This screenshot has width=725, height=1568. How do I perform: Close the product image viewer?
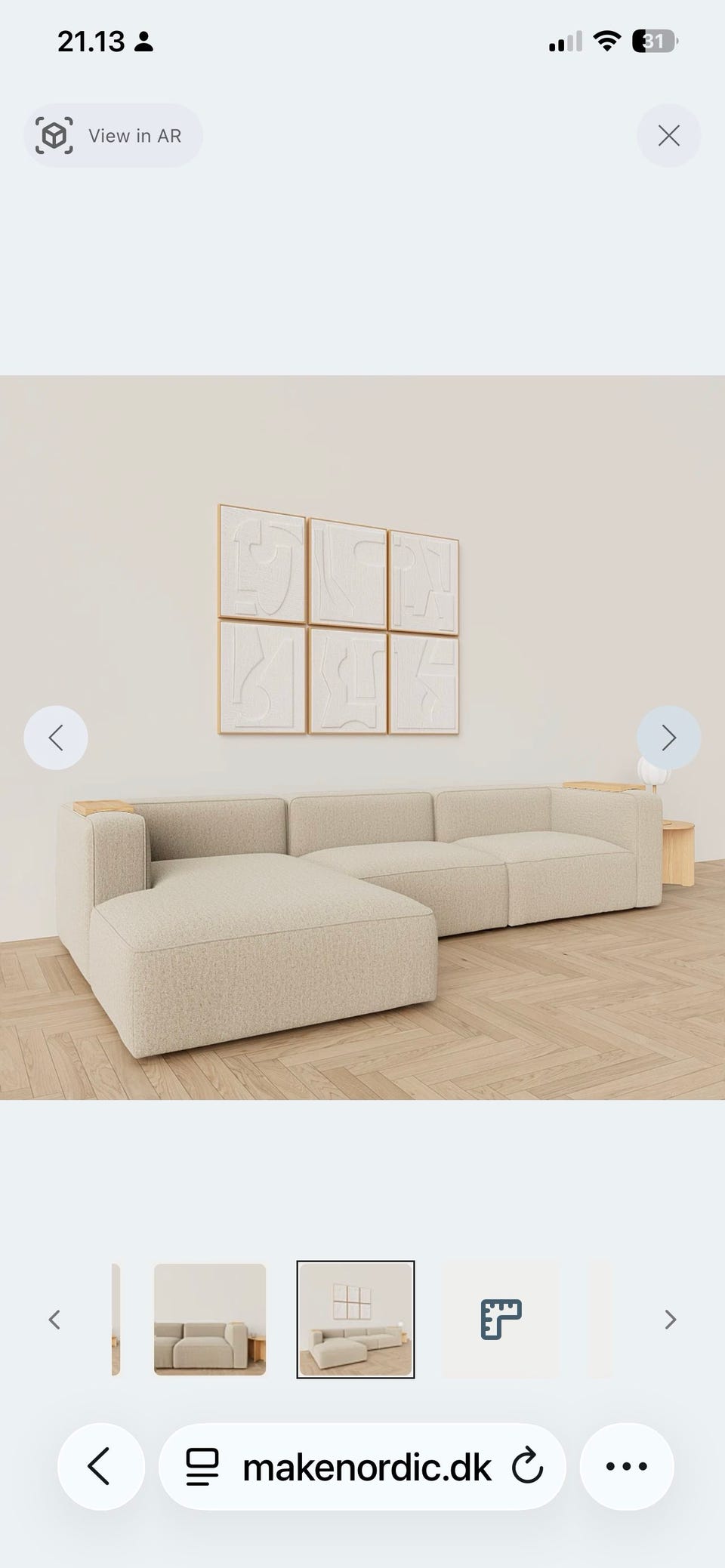tap(668, 136)
